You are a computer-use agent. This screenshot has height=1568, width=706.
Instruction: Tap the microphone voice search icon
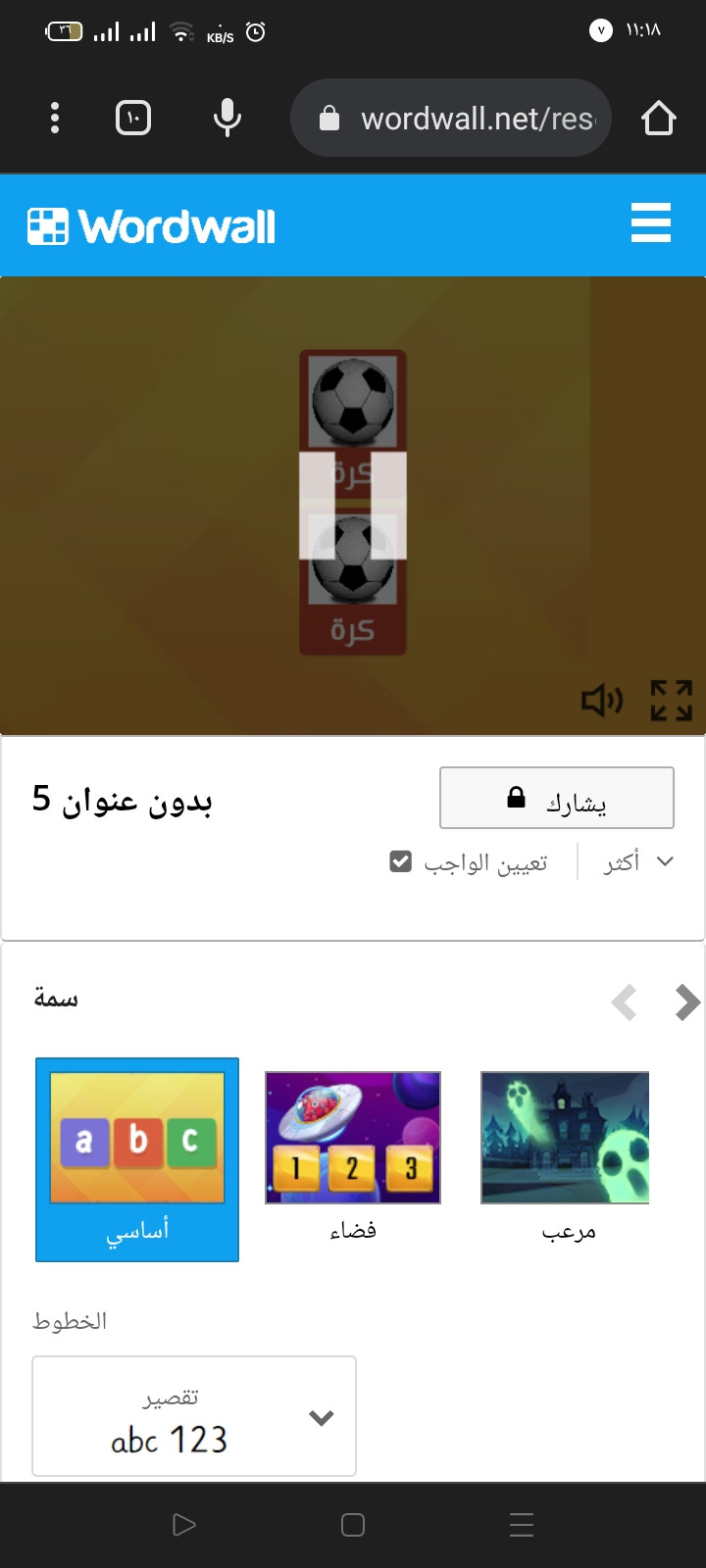227,119
